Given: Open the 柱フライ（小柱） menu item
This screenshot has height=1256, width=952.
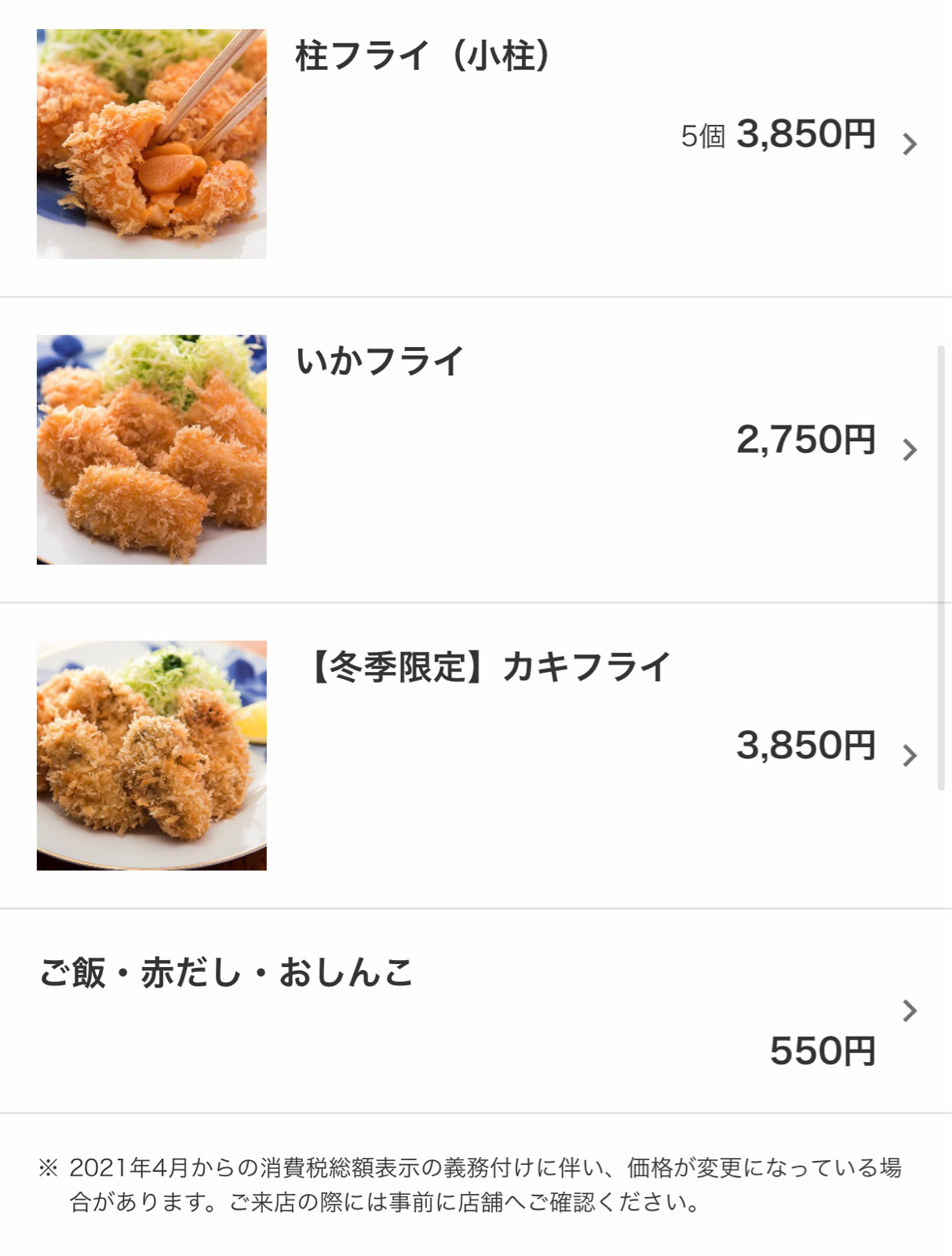Looking at the screenshot, I should pyautogui.click(x=424, y=57).
